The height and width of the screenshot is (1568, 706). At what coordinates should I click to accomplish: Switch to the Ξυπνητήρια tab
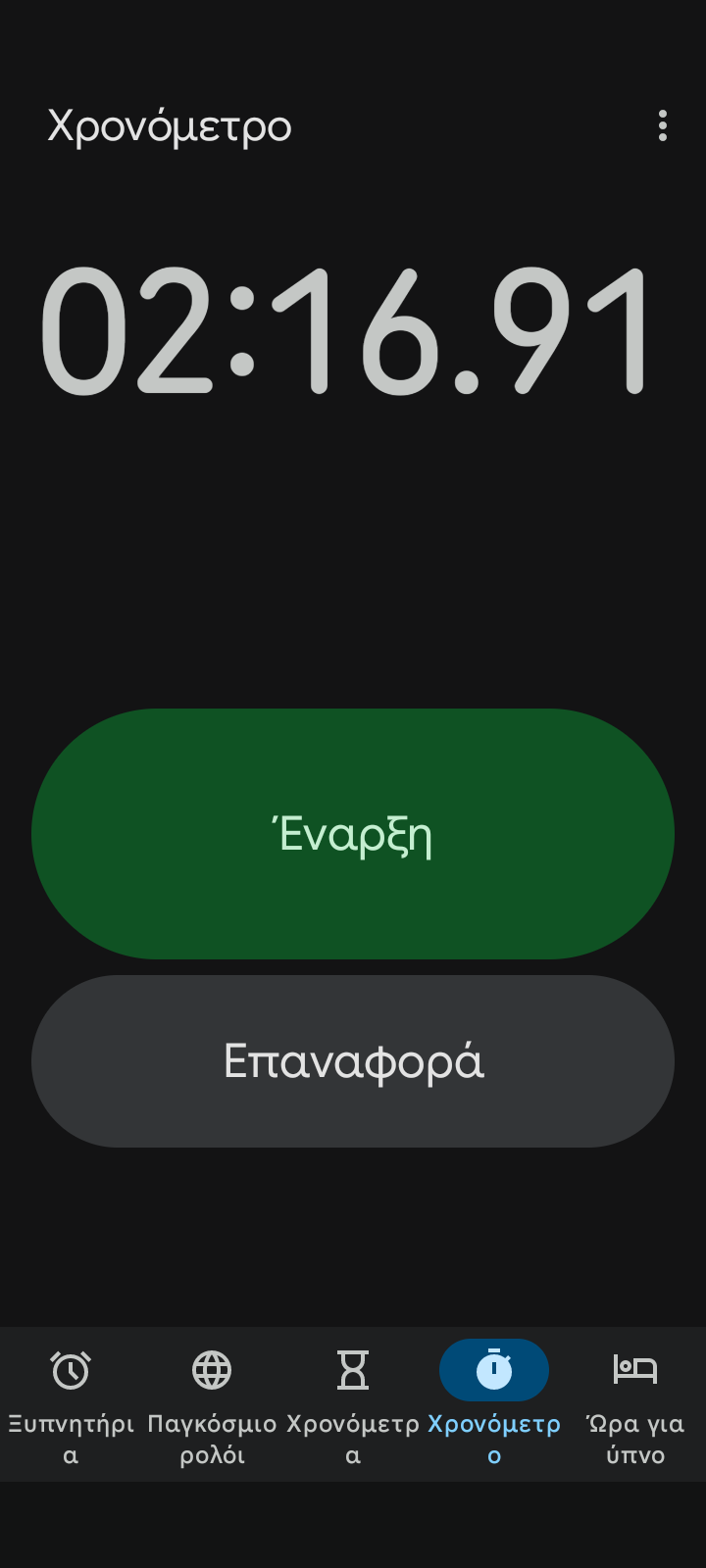click(x=71, y=1403)
